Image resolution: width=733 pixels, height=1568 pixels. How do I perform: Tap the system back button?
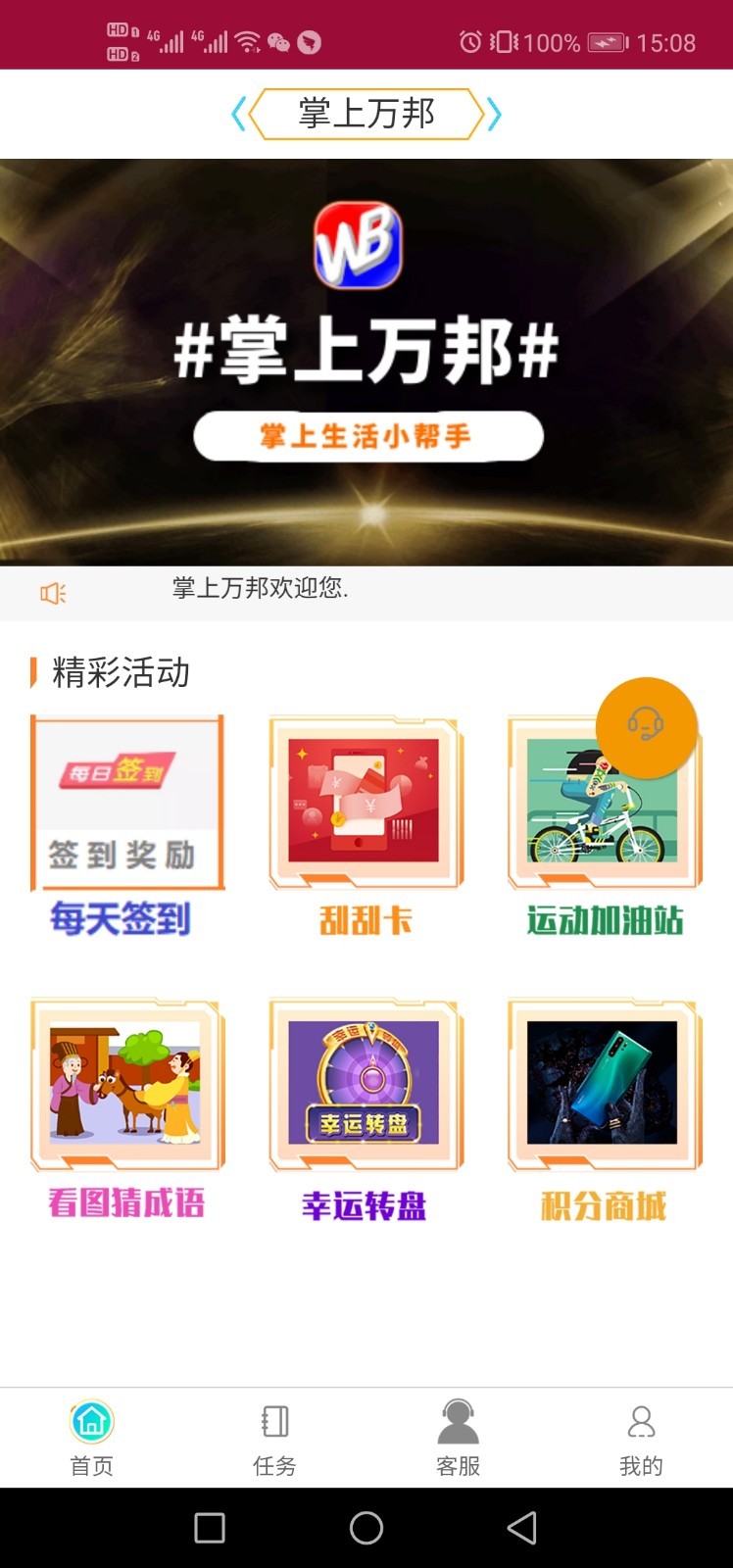[521, 1528]
